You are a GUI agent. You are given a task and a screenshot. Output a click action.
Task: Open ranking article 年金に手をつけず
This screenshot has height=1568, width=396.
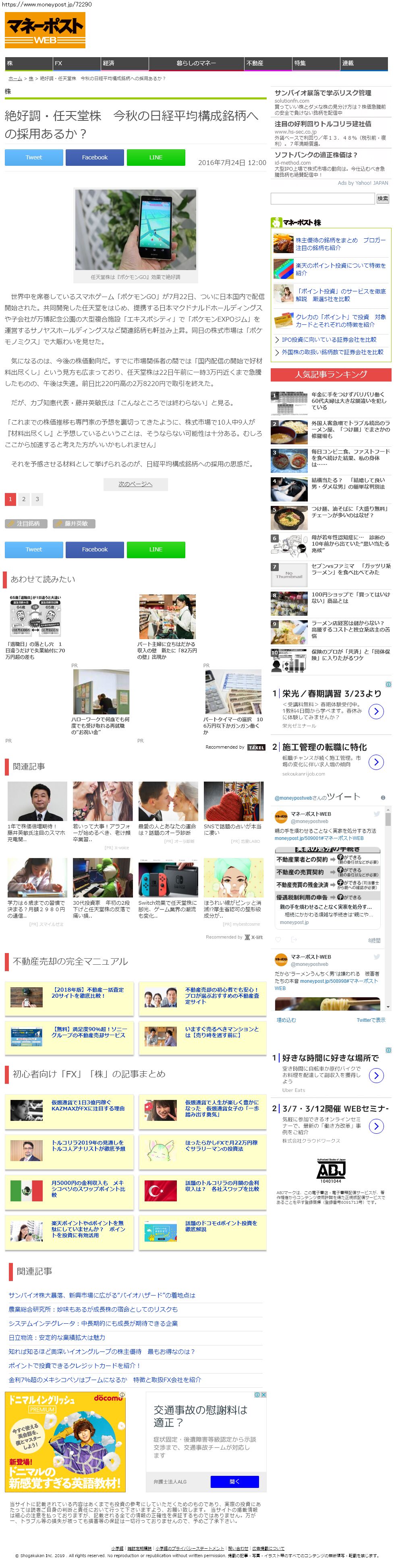coord(348,400)
